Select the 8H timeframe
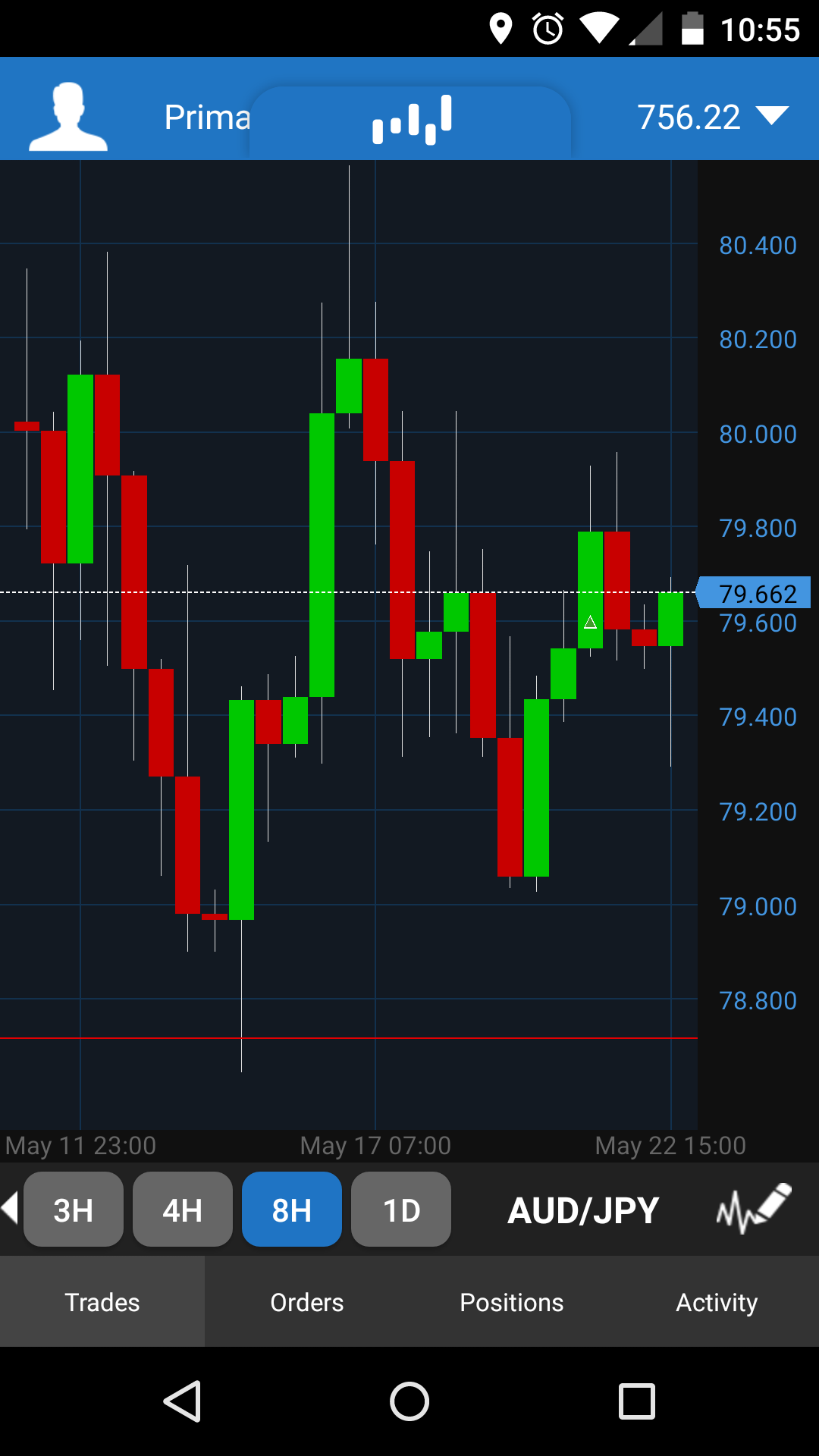 292,1210
